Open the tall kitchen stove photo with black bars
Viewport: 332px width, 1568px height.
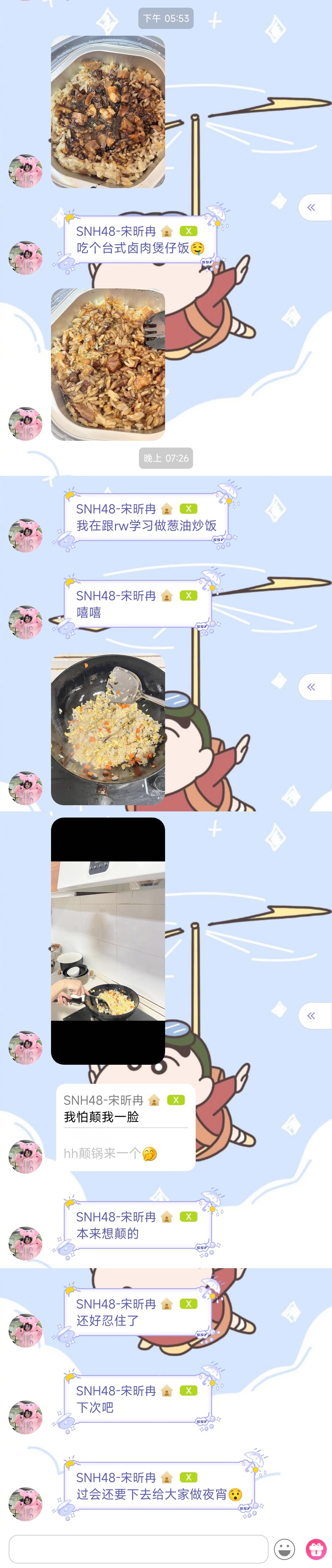point(108,941)
